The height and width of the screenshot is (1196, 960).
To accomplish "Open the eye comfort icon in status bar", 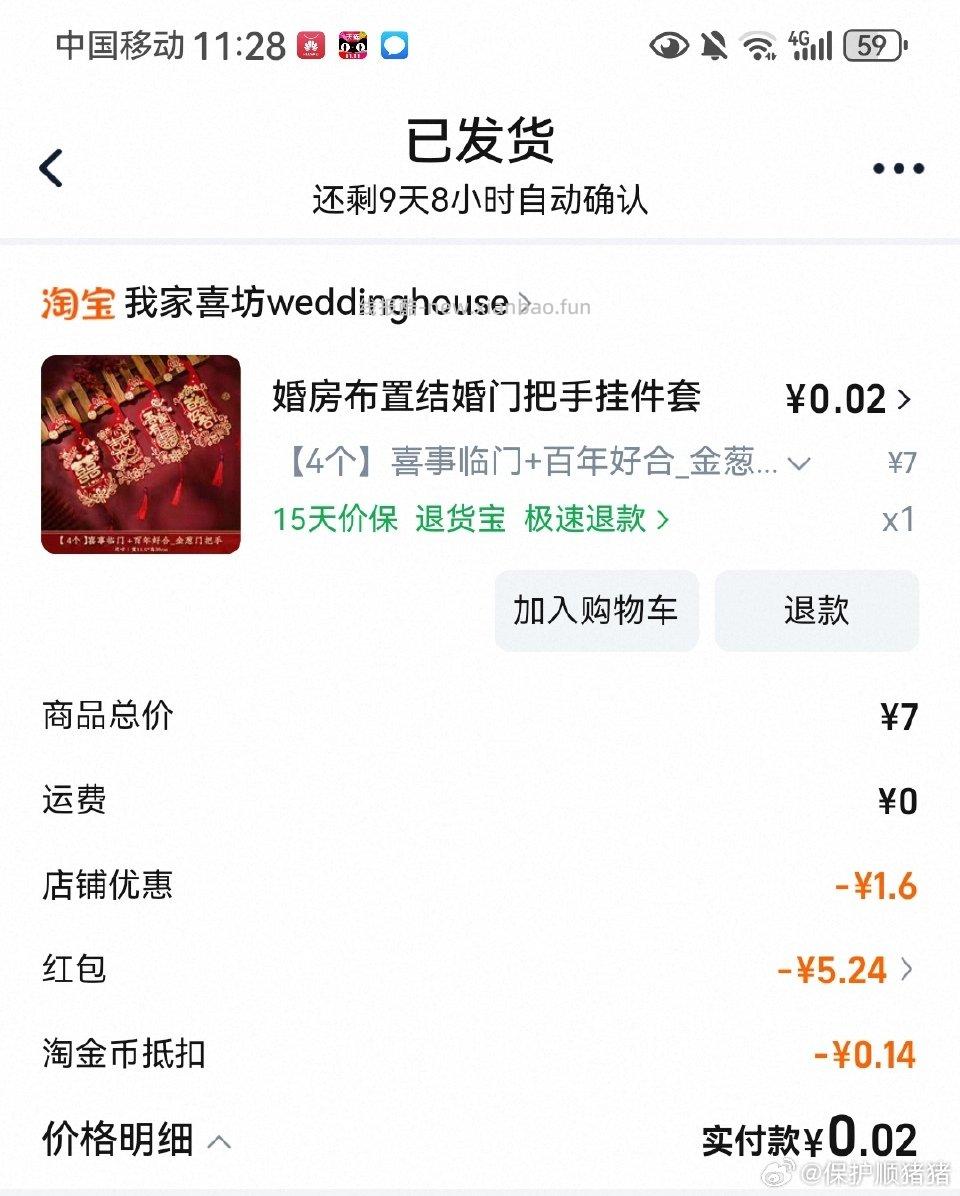I will pyautogui.click(x=670, y=44).
